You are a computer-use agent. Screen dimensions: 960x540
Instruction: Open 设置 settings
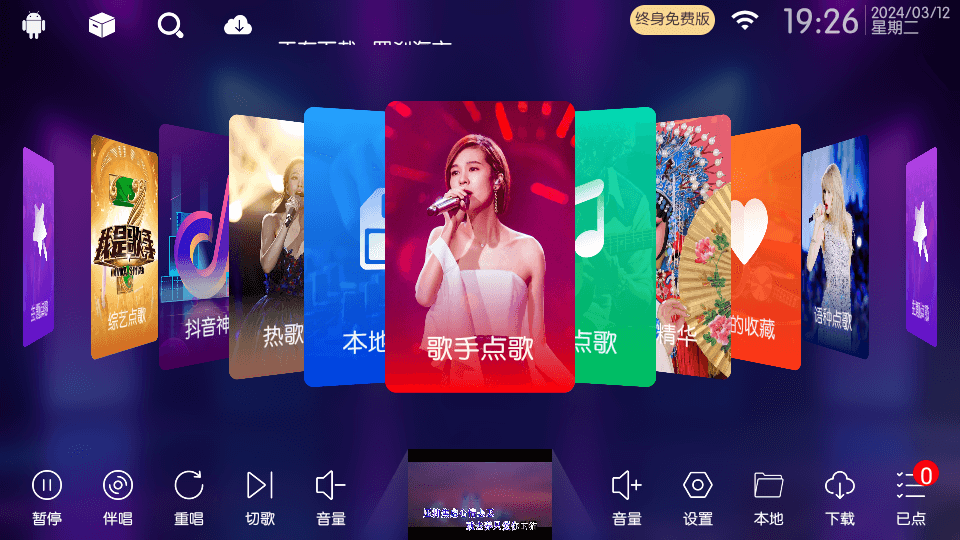point(698,498)
